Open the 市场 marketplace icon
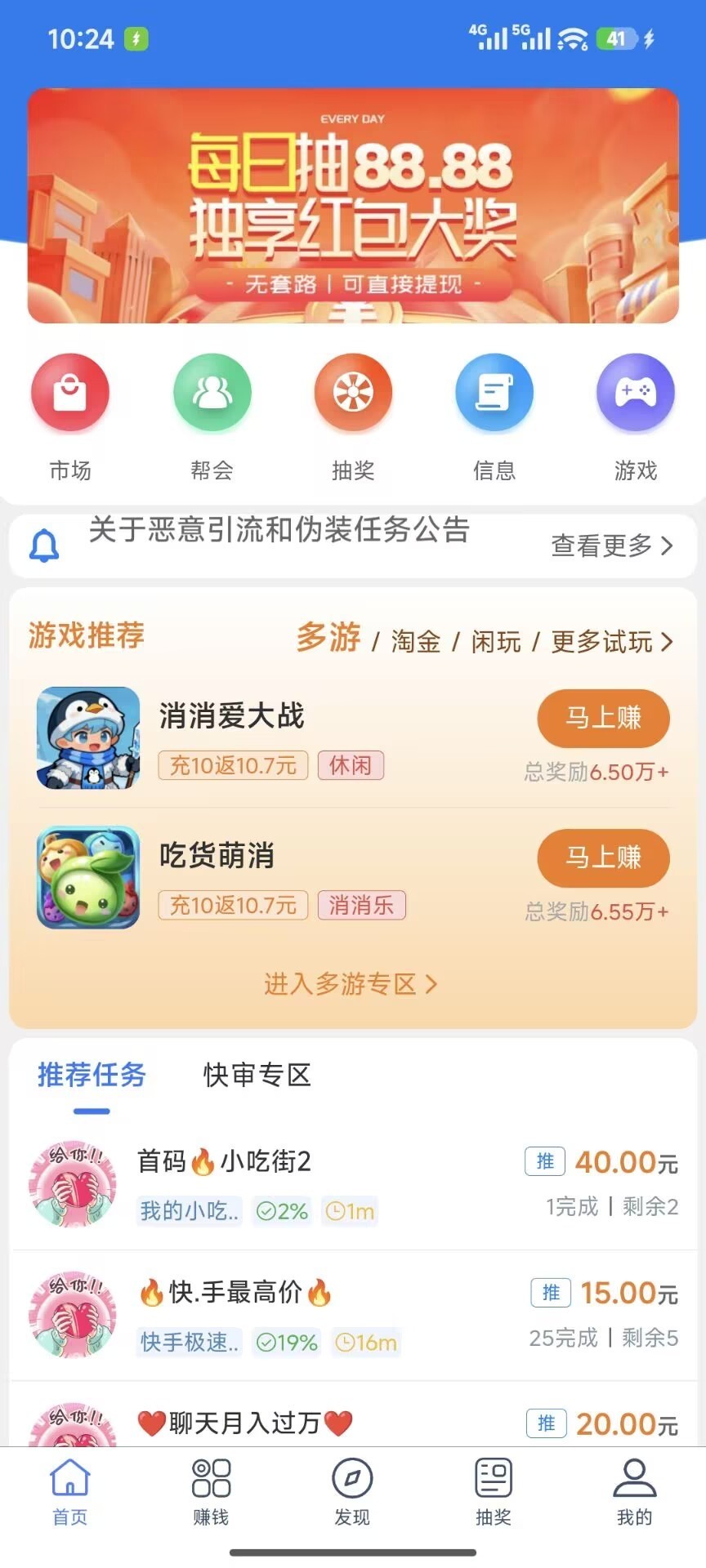 [x=70, y=392]
